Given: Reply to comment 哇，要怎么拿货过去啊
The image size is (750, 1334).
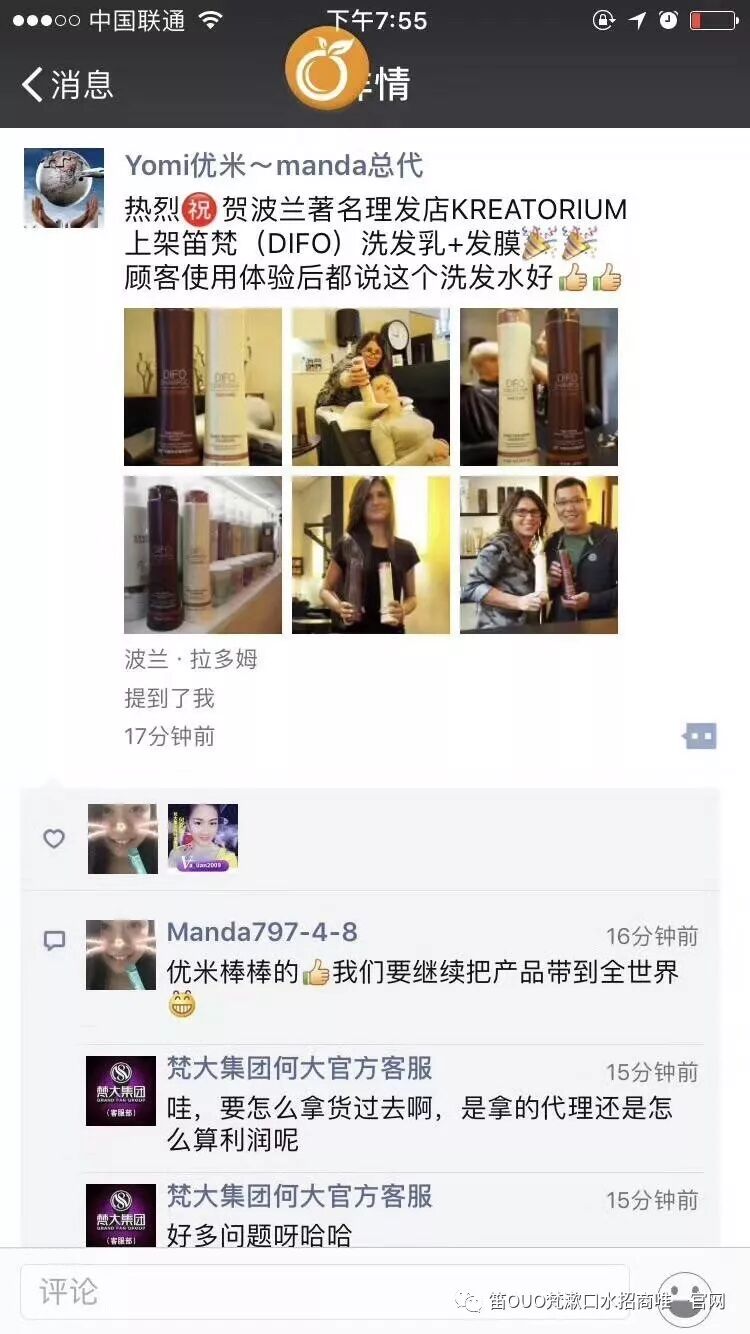Looking at the screenshot, I should [420, 1123].
